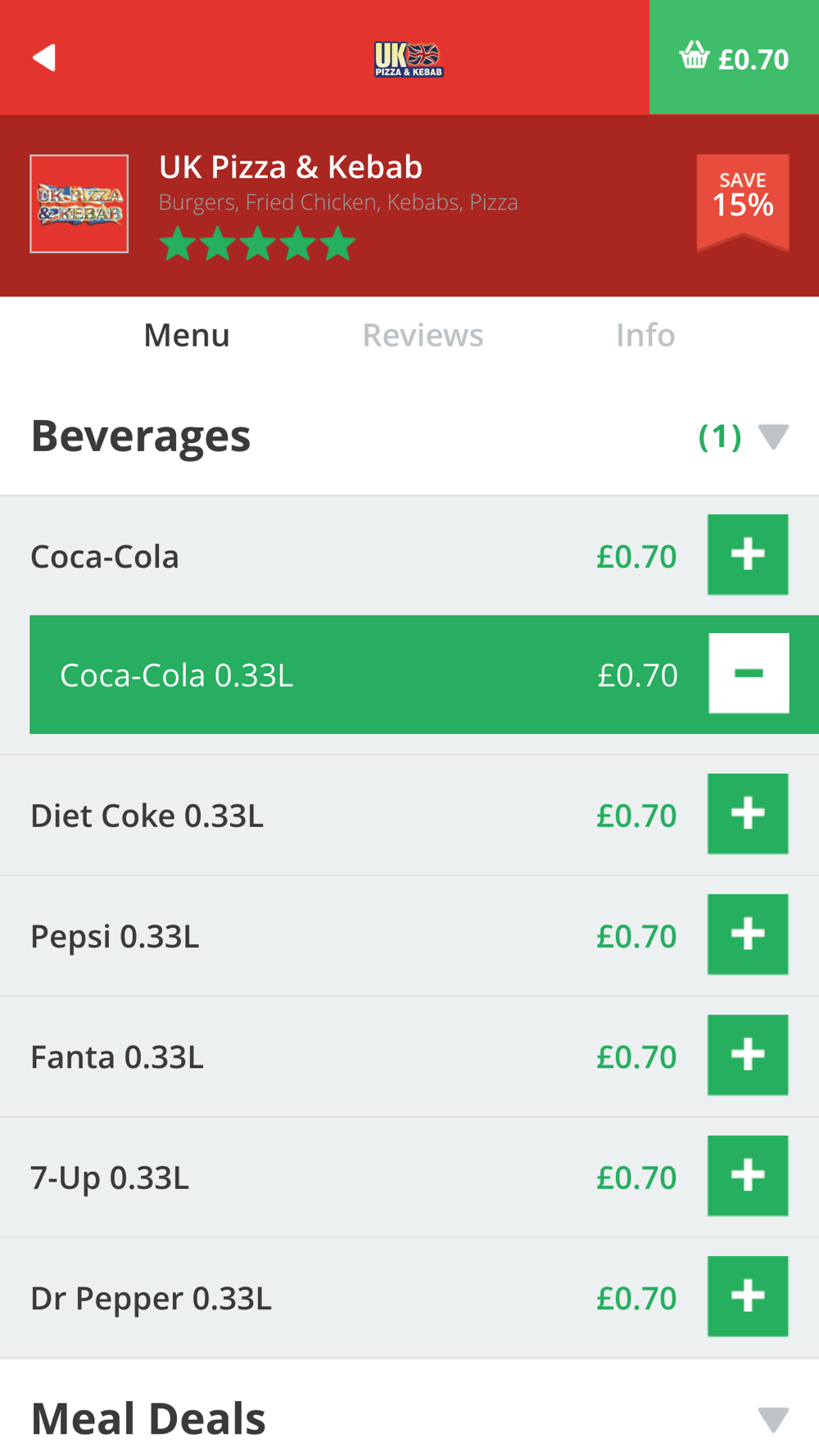Viewport: 819px width, 1456px height.
Task: Open the basket showing £0.70
Action: 734,57
